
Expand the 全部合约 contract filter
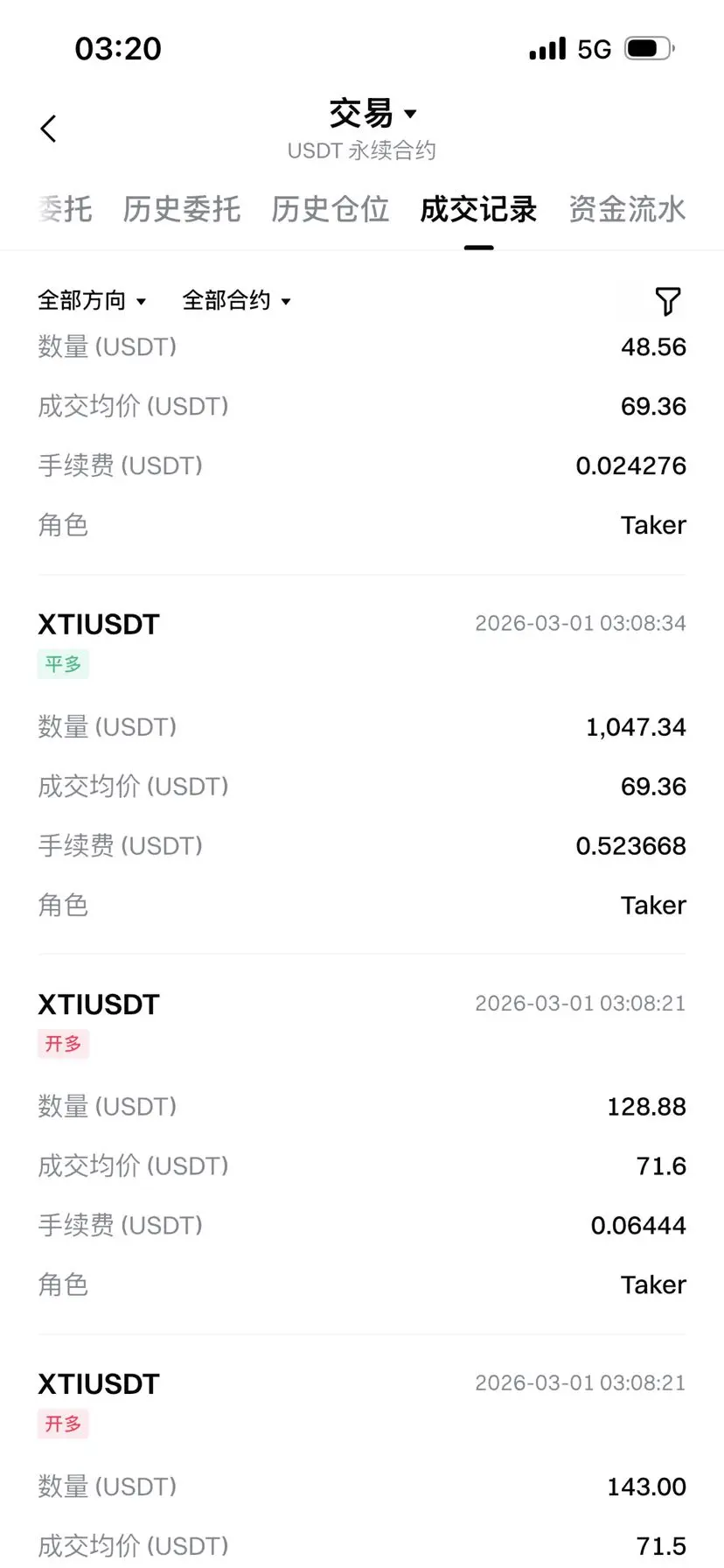(x=236, y=301)
